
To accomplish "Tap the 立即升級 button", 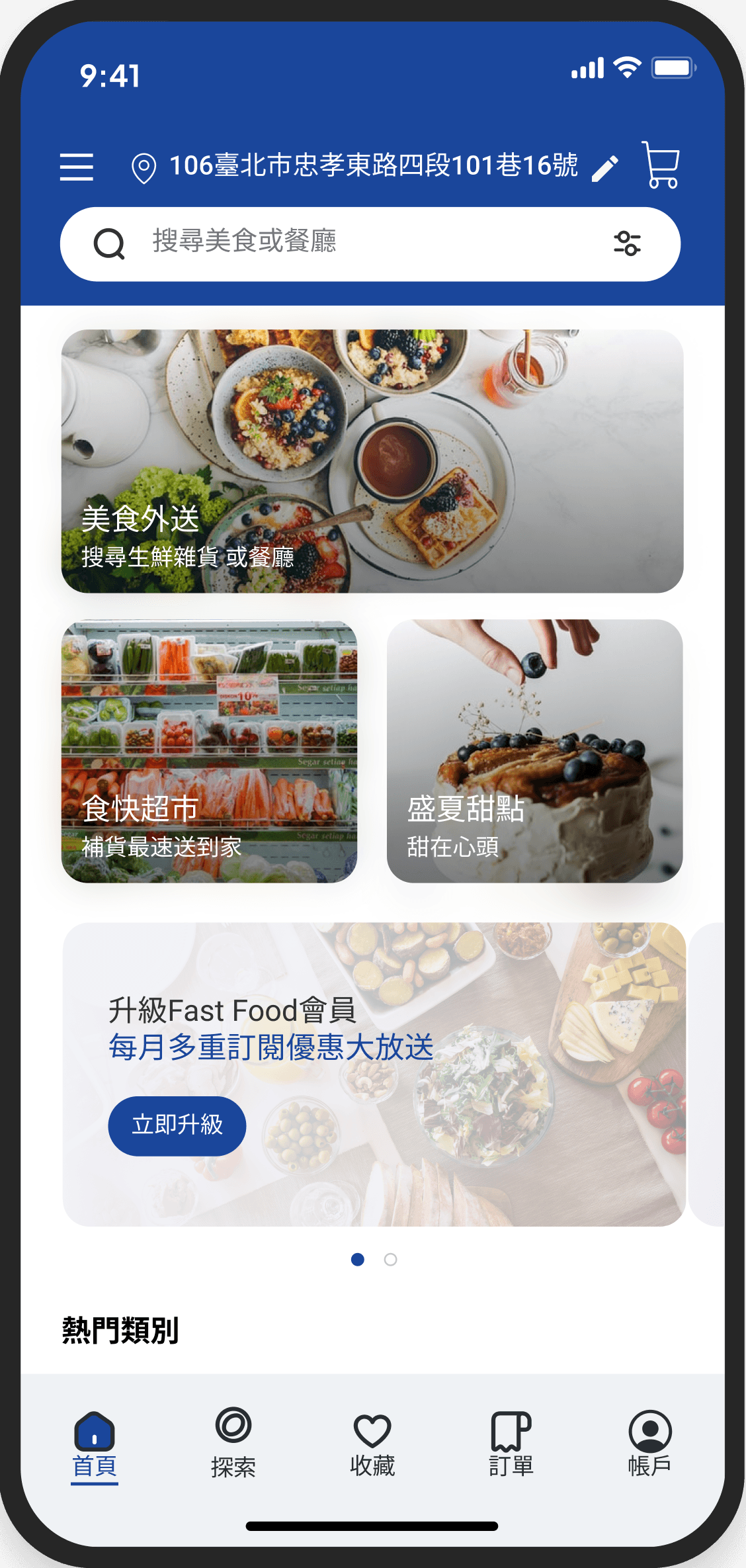I will [177, 1125].
